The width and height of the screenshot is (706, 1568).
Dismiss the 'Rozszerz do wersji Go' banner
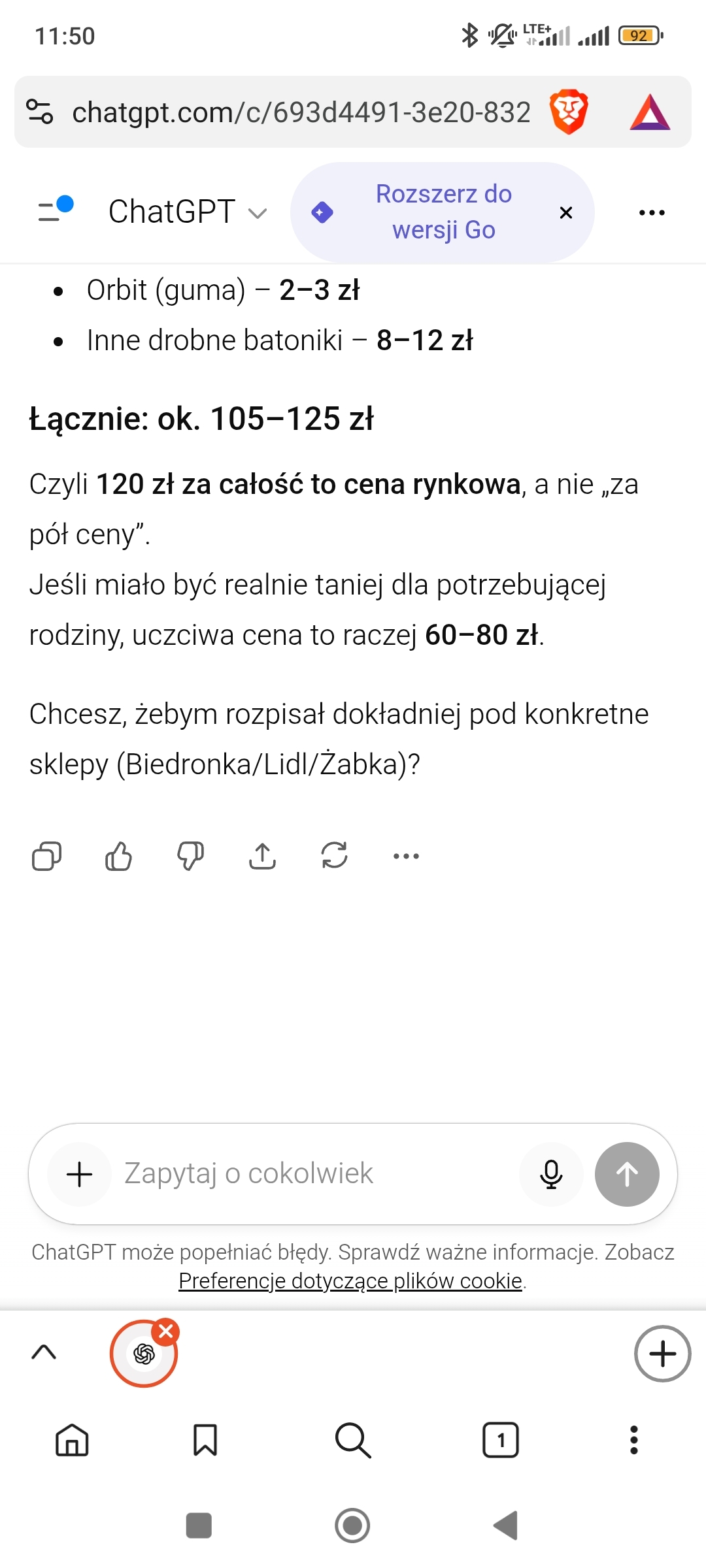pos(566,213)
